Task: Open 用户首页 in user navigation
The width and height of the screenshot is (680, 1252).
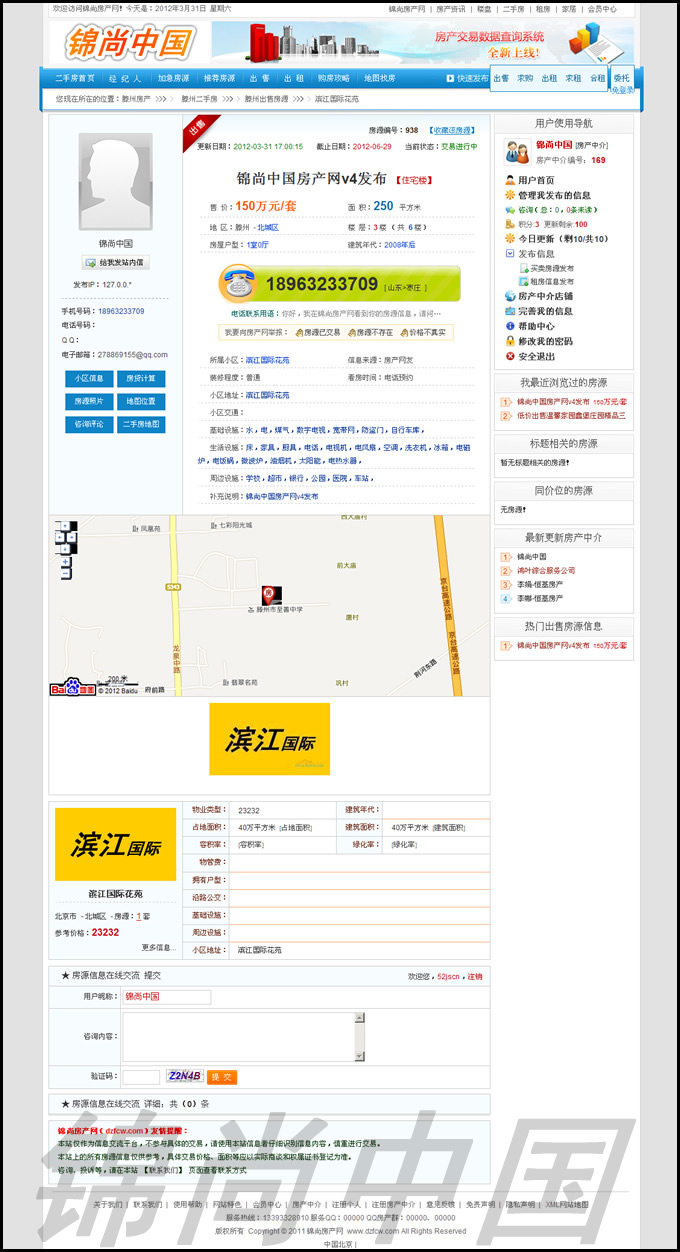Action: click(x=535, y=180)
